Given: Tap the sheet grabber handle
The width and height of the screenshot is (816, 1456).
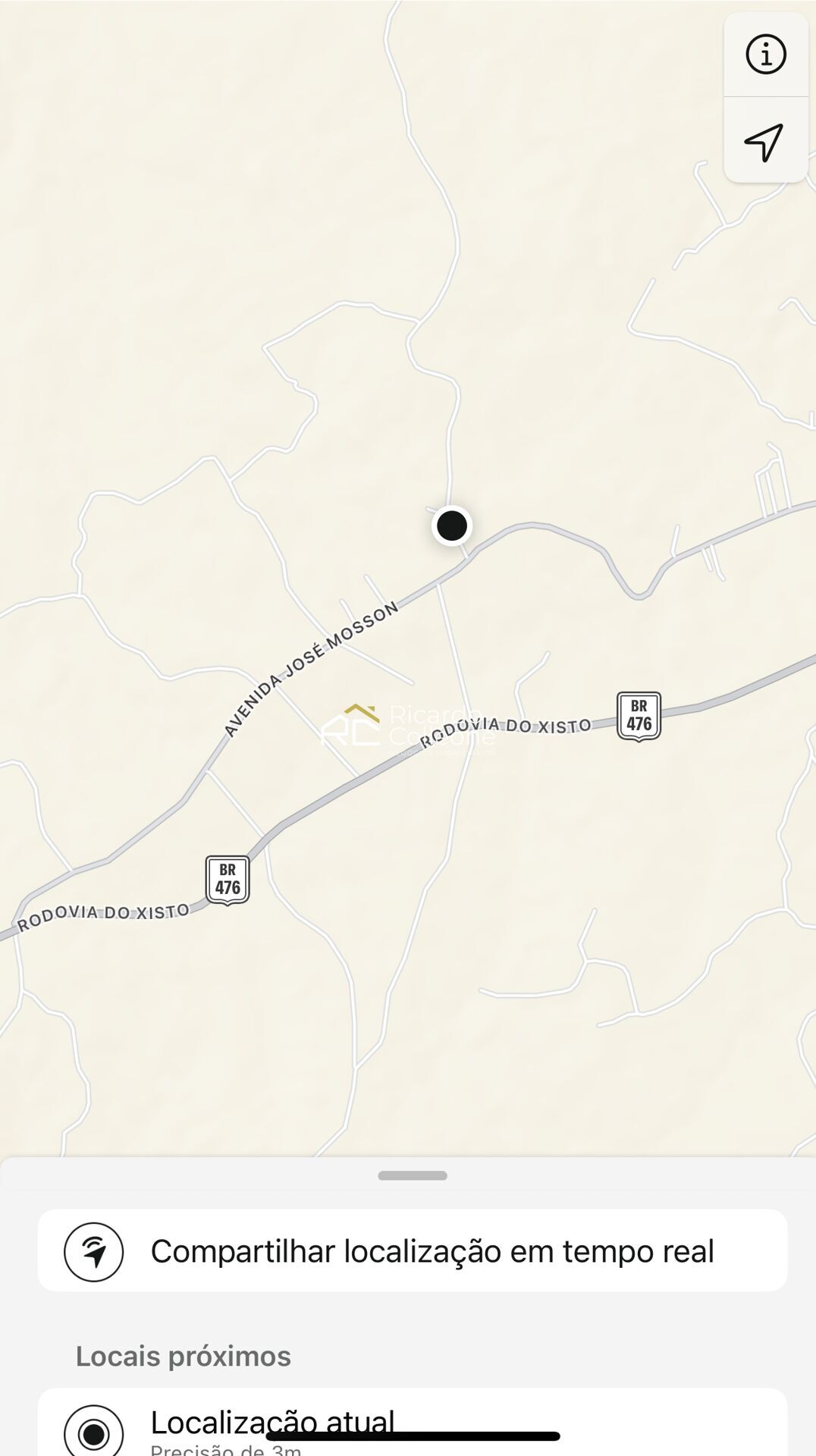Looking at the screenshot, I should 413,1175.
